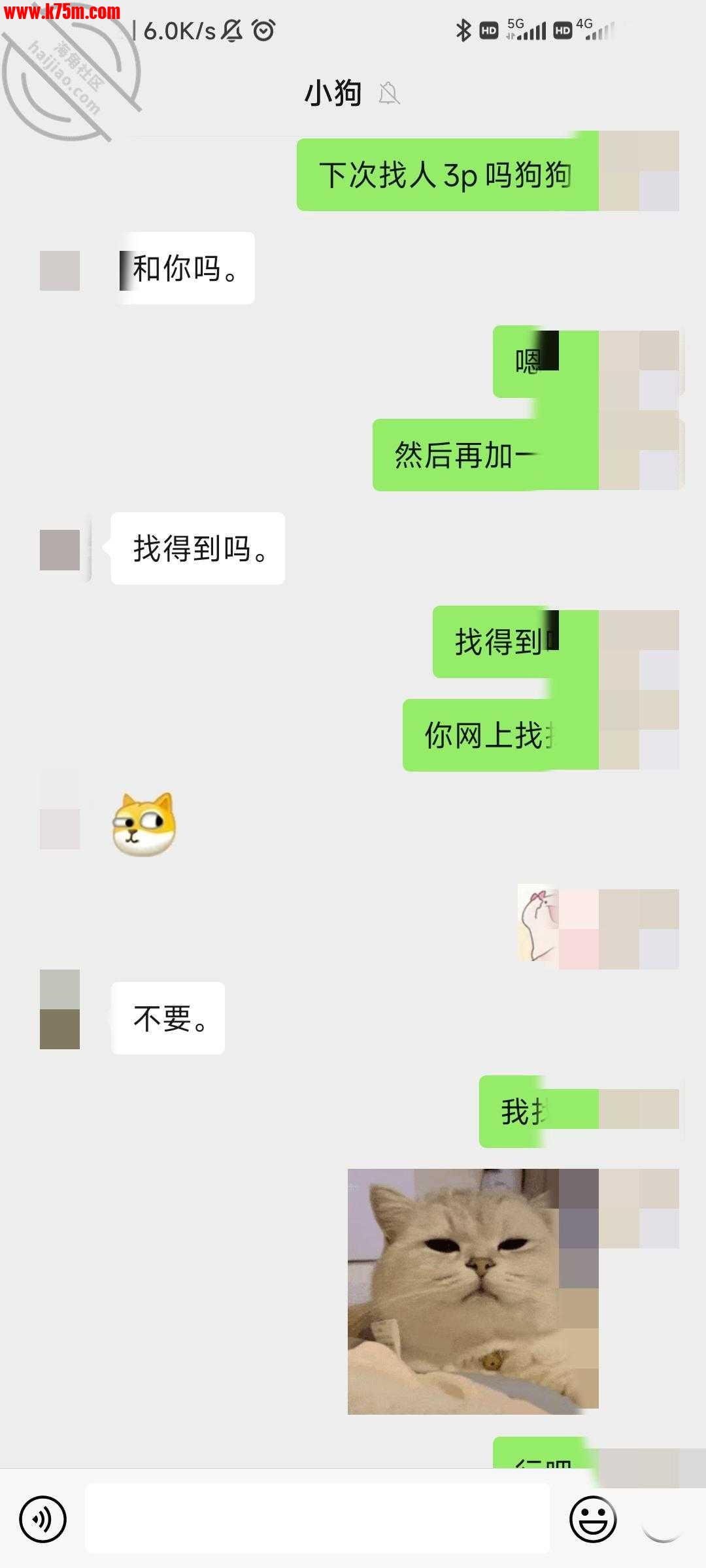The width and height of the screenshot is (706, 1568).
Task: Open the sent cat picture
Action: point(472,1292)
